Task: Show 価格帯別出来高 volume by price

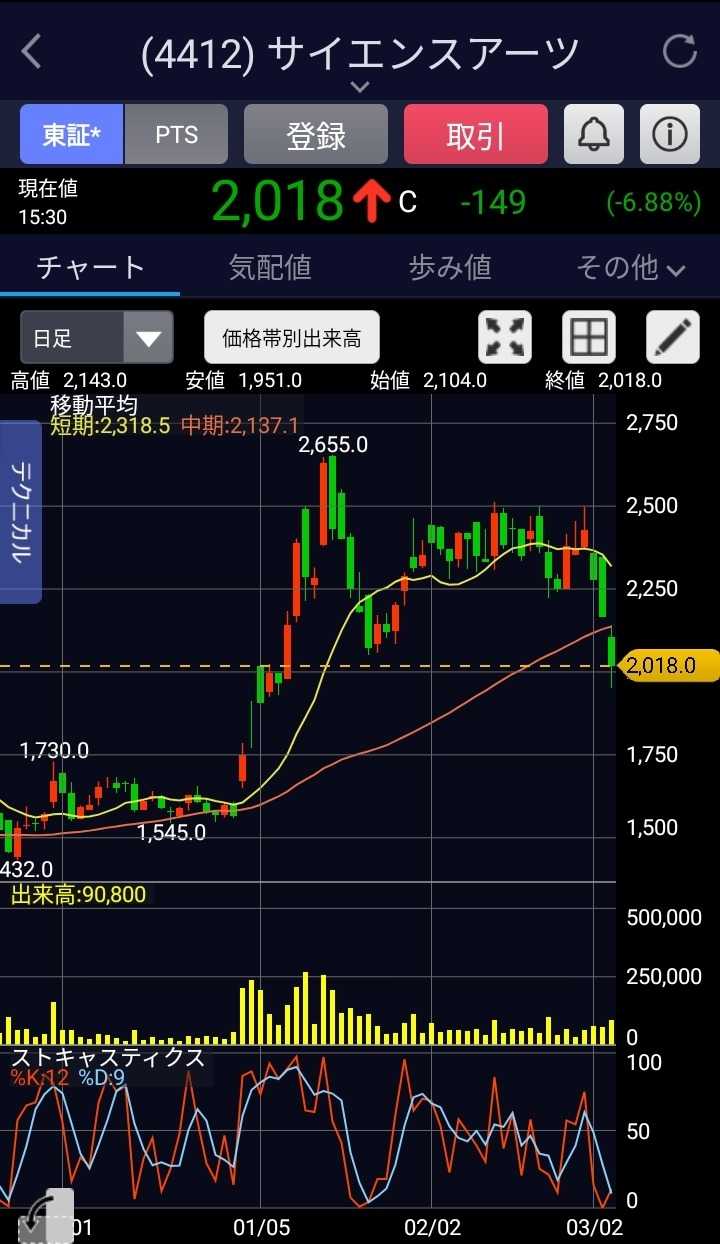Action: (292, 338)
